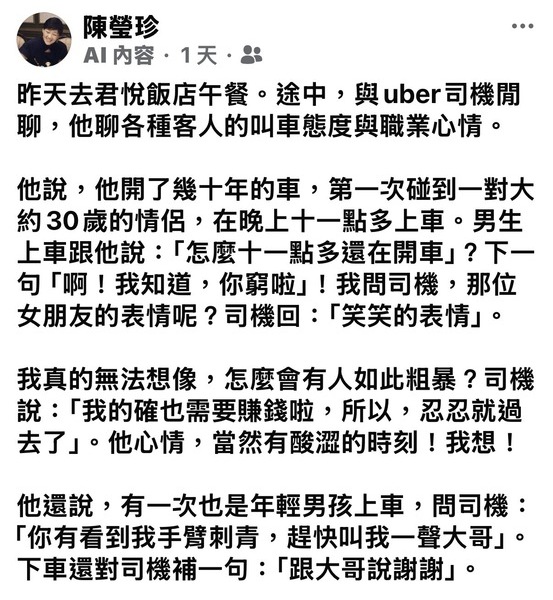The width and height of the screenshot is (553, 600).
Task: Open the AI 內容 label info
Action: pos(119,55)
